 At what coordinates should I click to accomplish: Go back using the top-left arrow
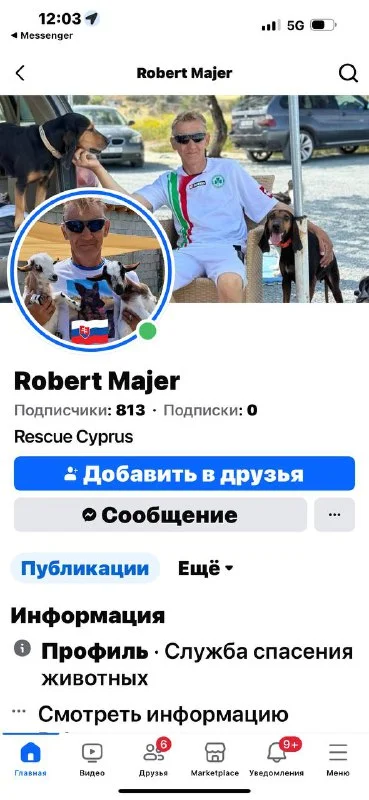point(20,73)
